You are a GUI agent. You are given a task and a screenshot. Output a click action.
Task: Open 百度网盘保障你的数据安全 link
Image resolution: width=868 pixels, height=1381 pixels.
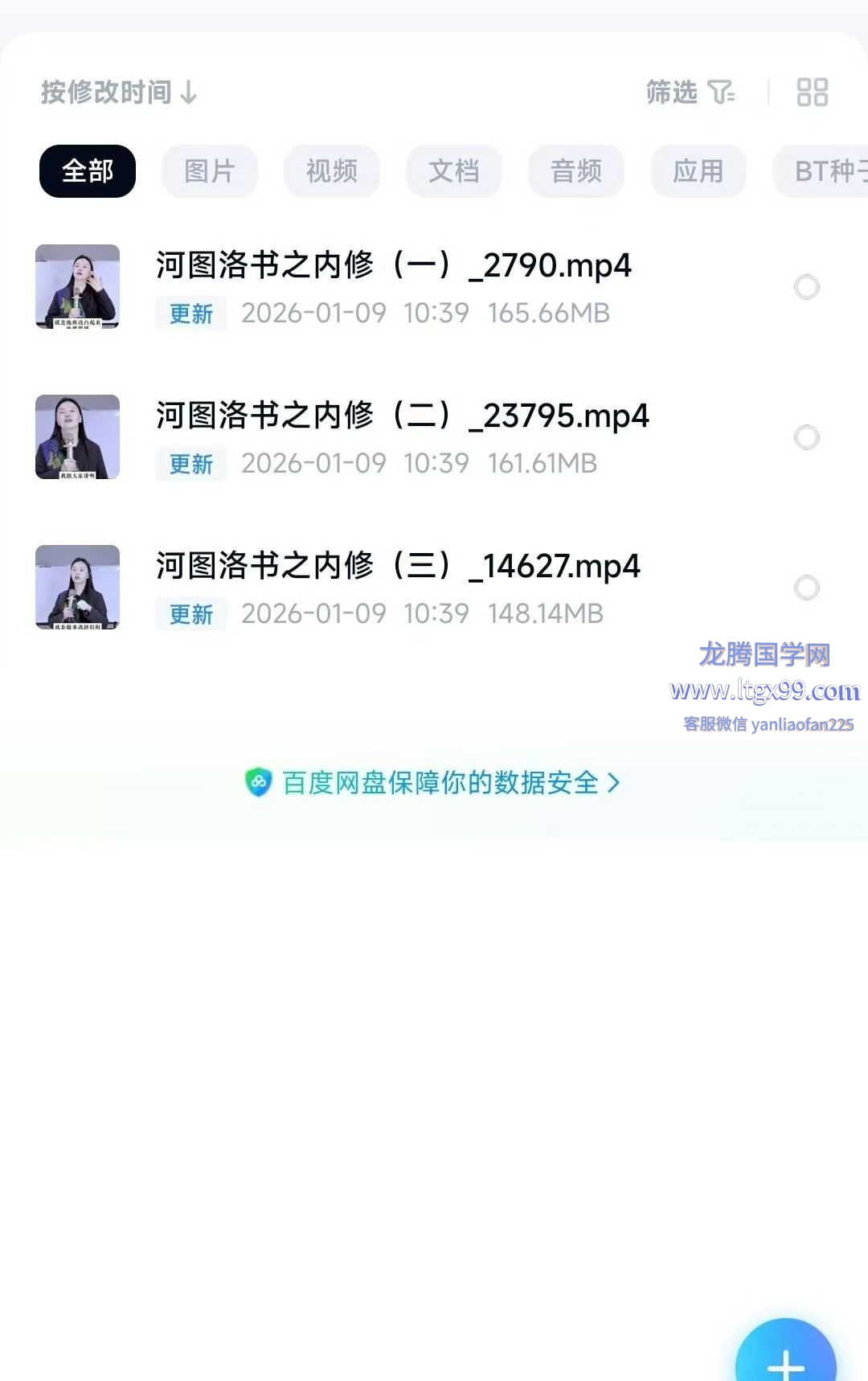pyautogui.click(x=434, y=782)
